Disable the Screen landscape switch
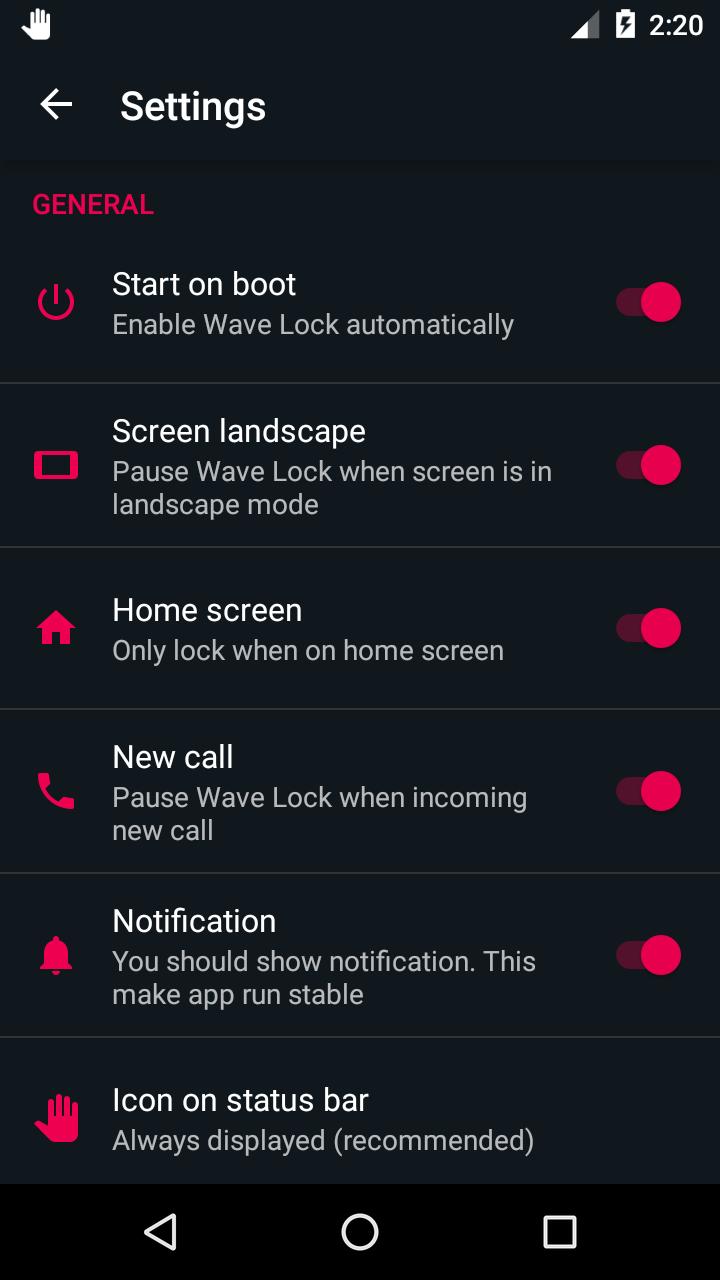This screenshot has height=1280, width=720. (648, 465)
